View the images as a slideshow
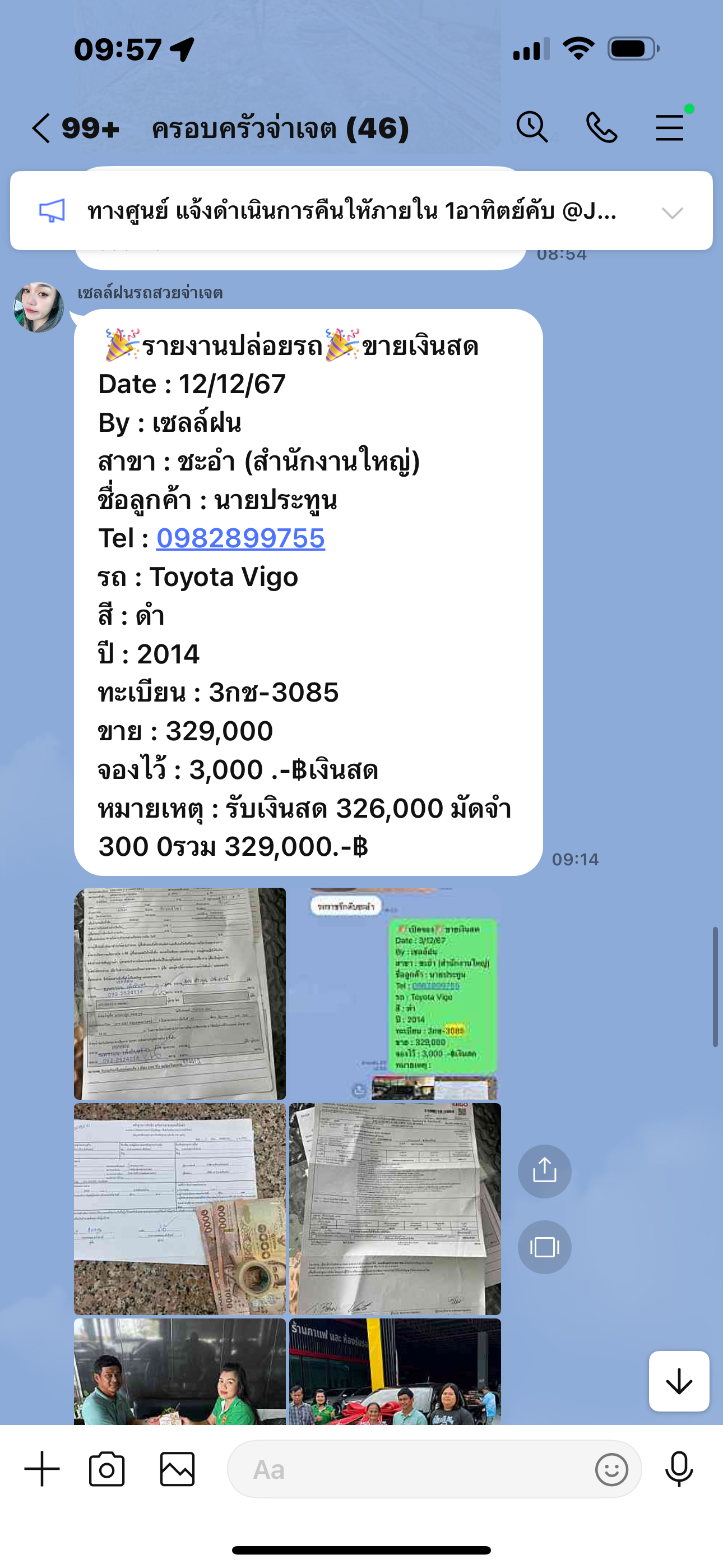The image size is (723, 1568). click(544, 1247)
